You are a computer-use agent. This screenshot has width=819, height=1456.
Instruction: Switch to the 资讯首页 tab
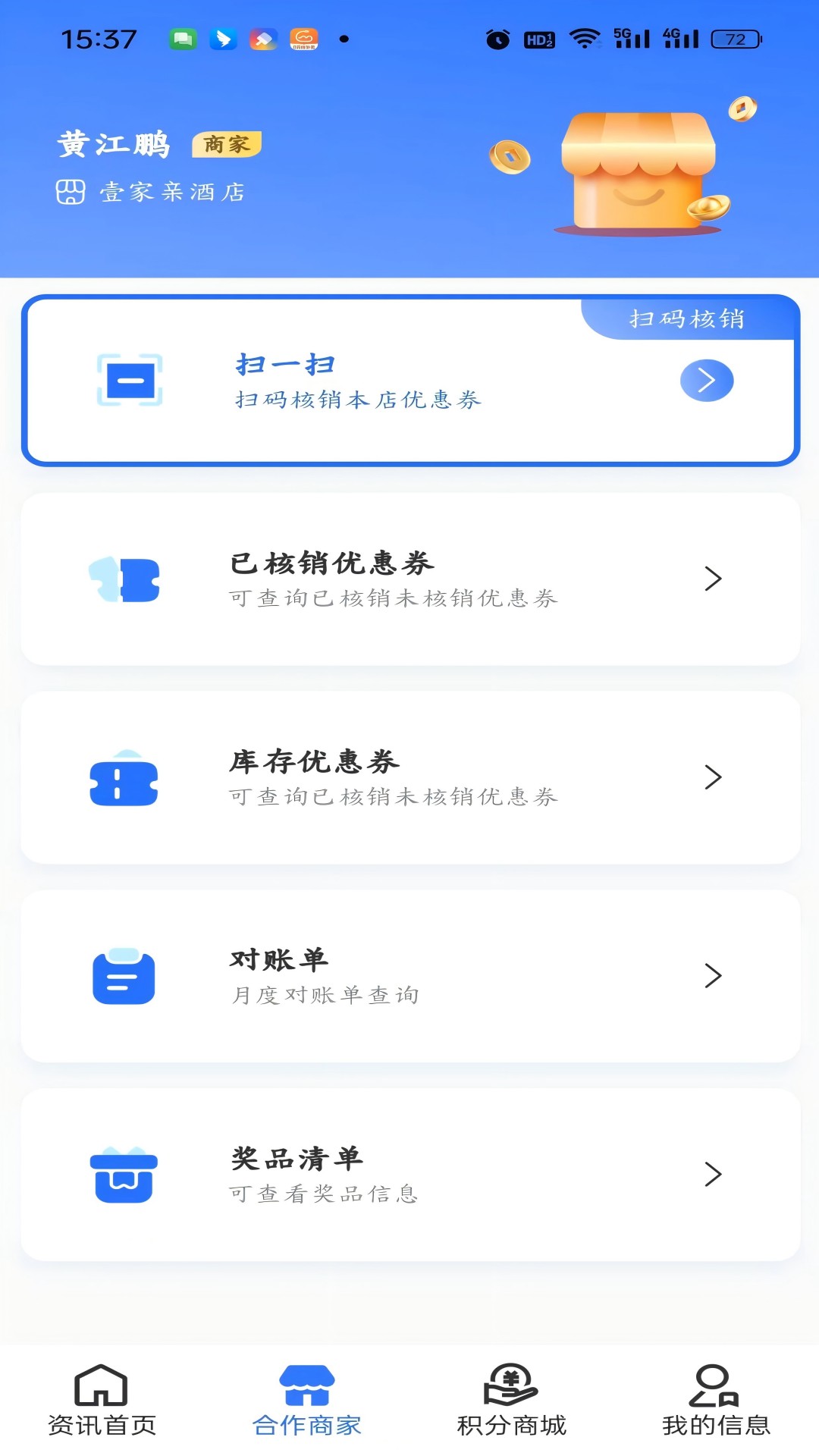[x=102, y=1400]
